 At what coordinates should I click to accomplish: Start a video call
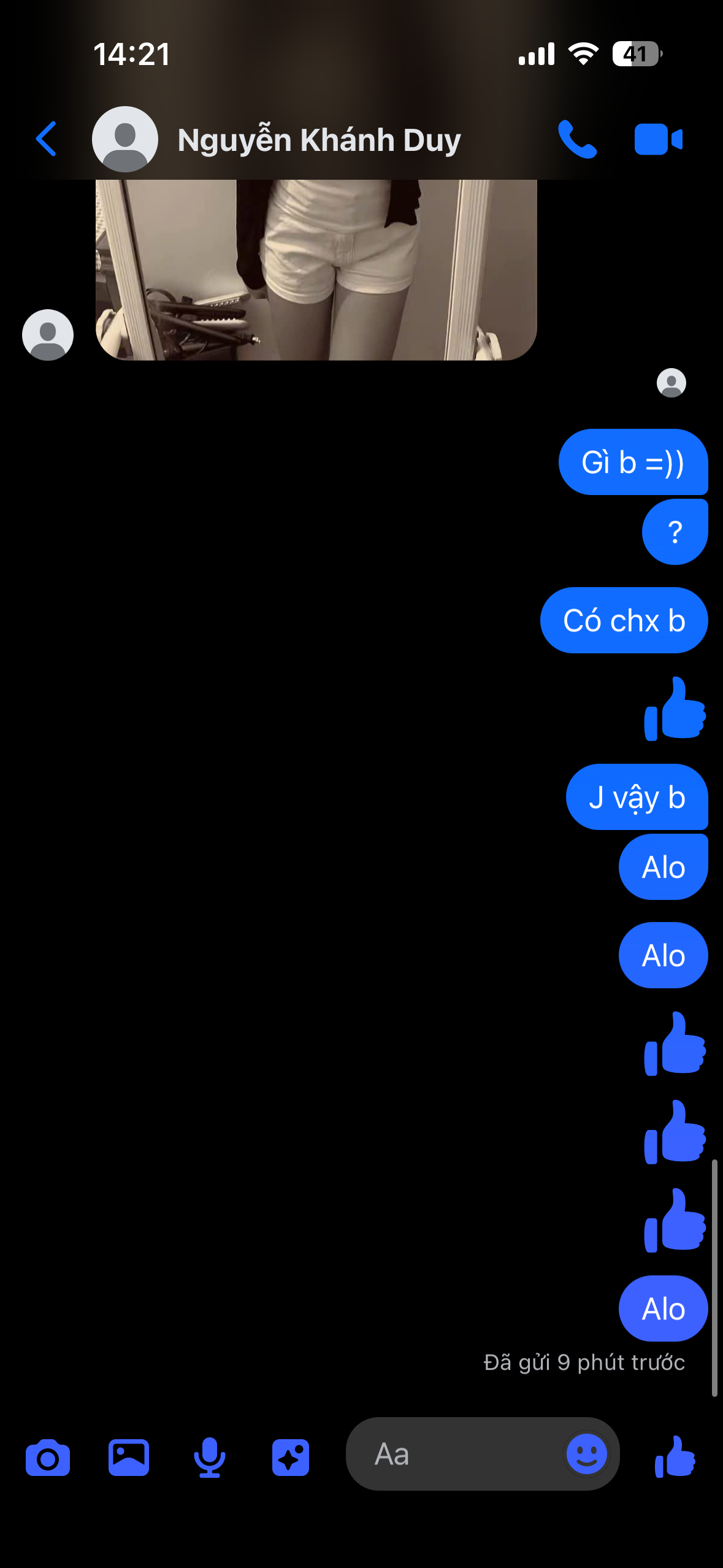point(658,140)
